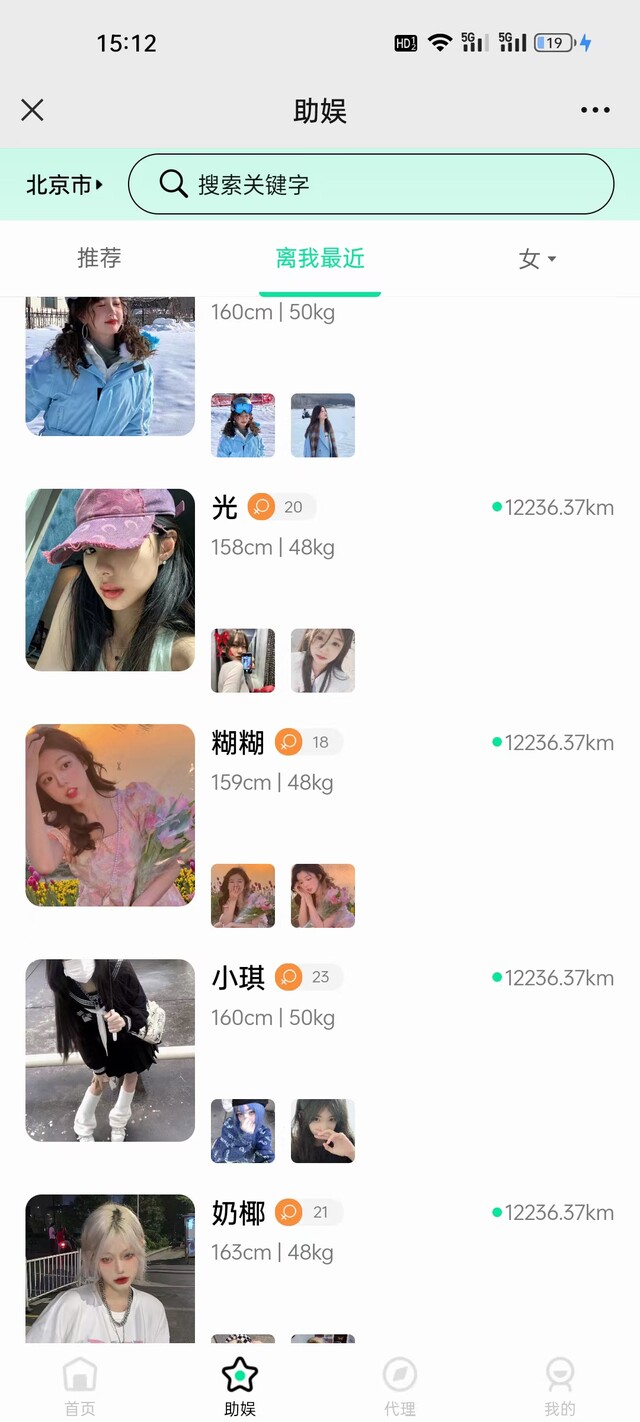Open the 代理 tab
Screen dimensions: 640x1422
400,1386
